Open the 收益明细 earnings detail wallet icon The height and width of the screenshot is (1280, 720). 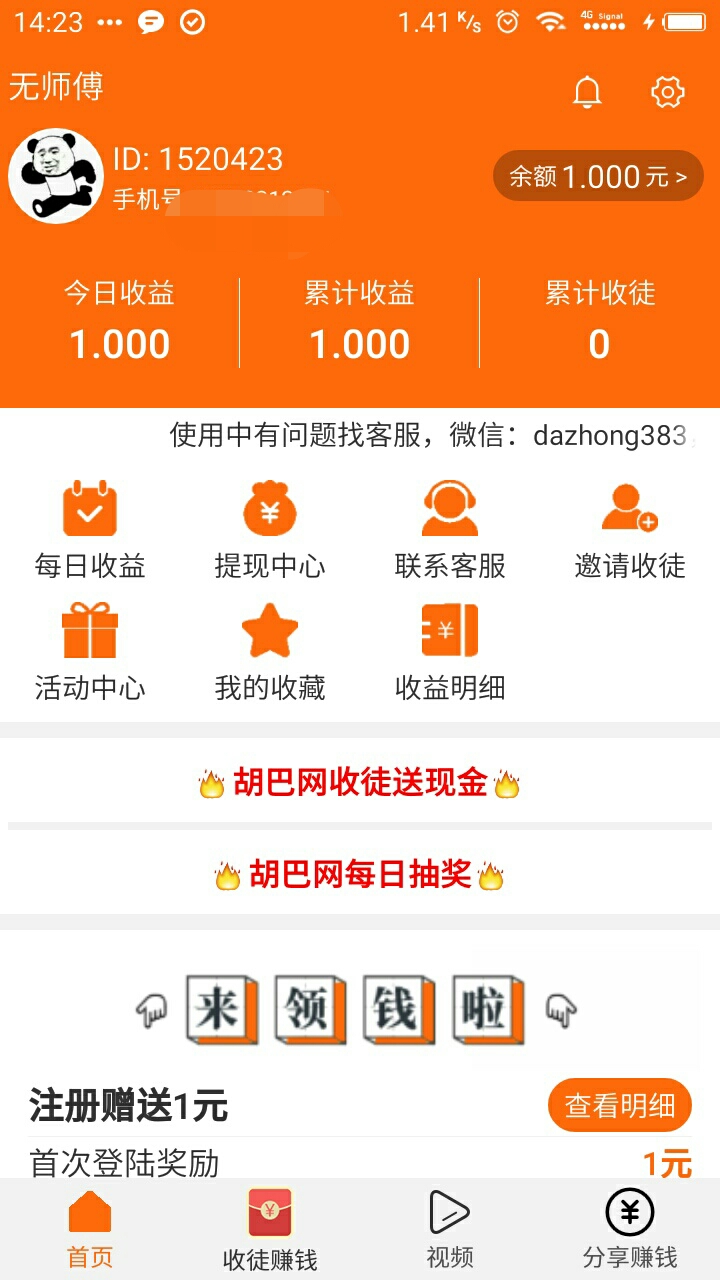pyautogui.click(x=449, y=630)
